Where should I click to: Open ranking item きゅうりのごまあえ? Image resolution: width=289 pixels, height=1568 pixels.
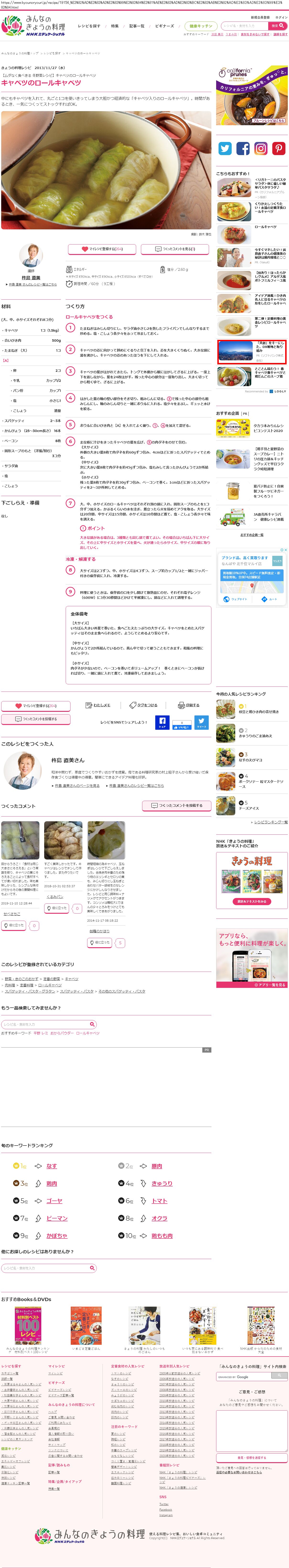[x=255, y=736]
